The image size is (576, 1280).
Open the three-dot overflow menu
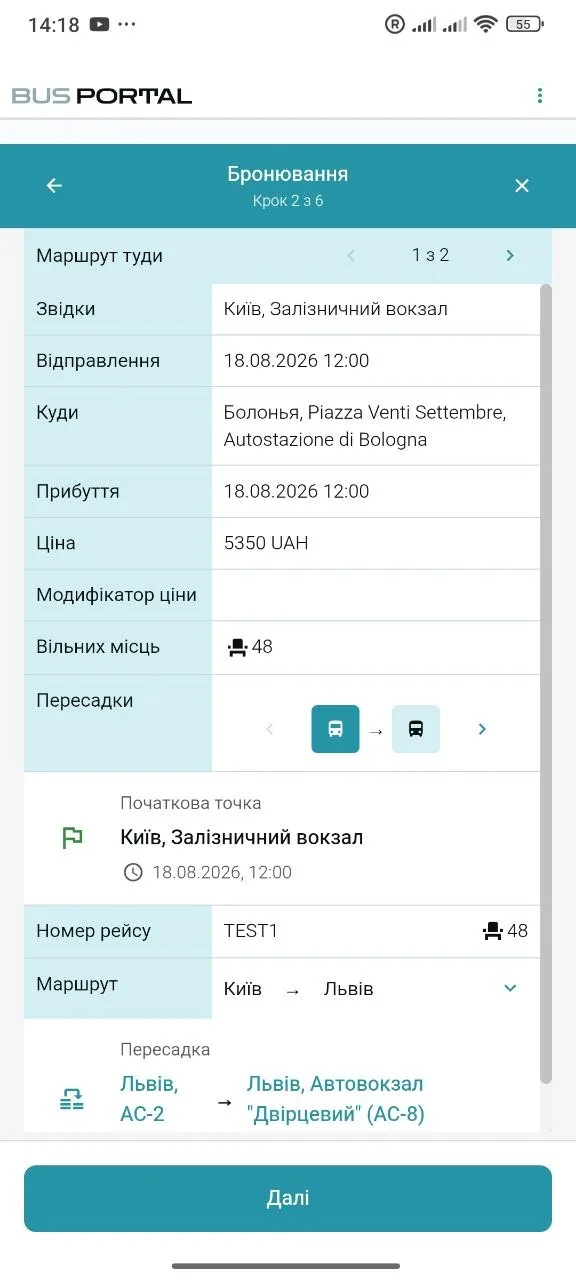tap(540, 96)
